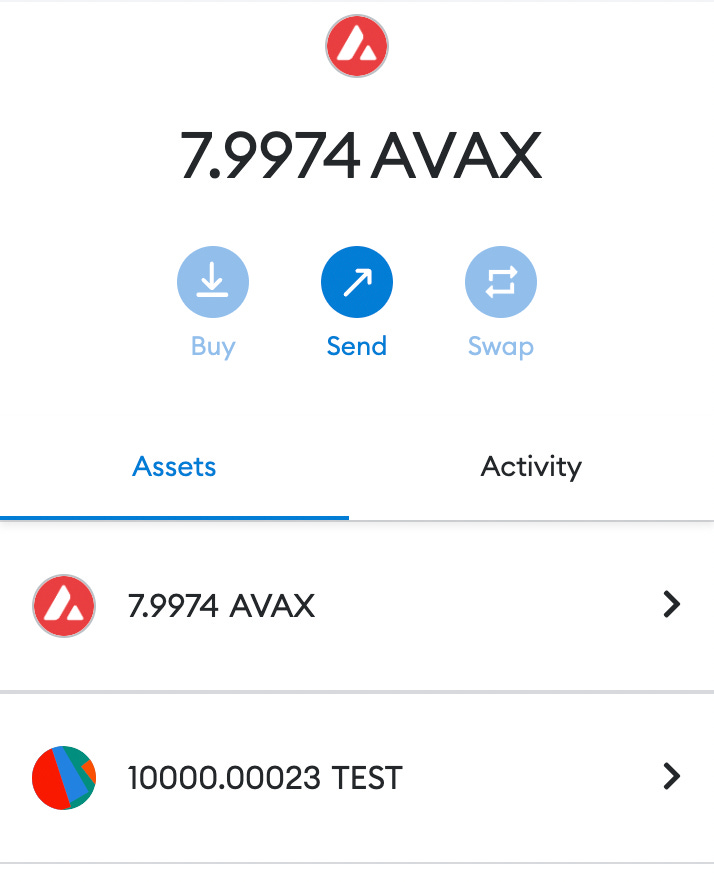This screenshot has height=886, width=714.
Task: Open the Swap option
Action: pos(500,284)
